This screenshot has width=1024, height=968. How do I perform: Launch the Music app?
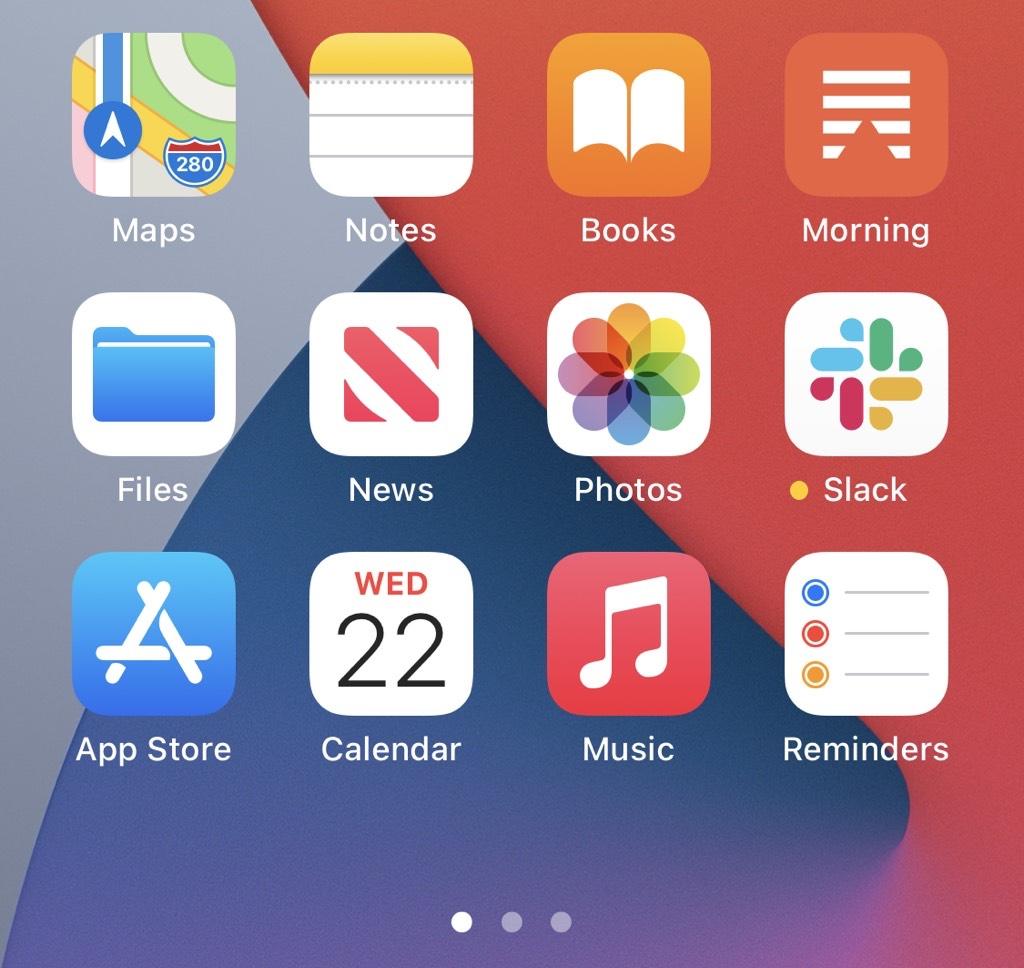coord(628,633)
